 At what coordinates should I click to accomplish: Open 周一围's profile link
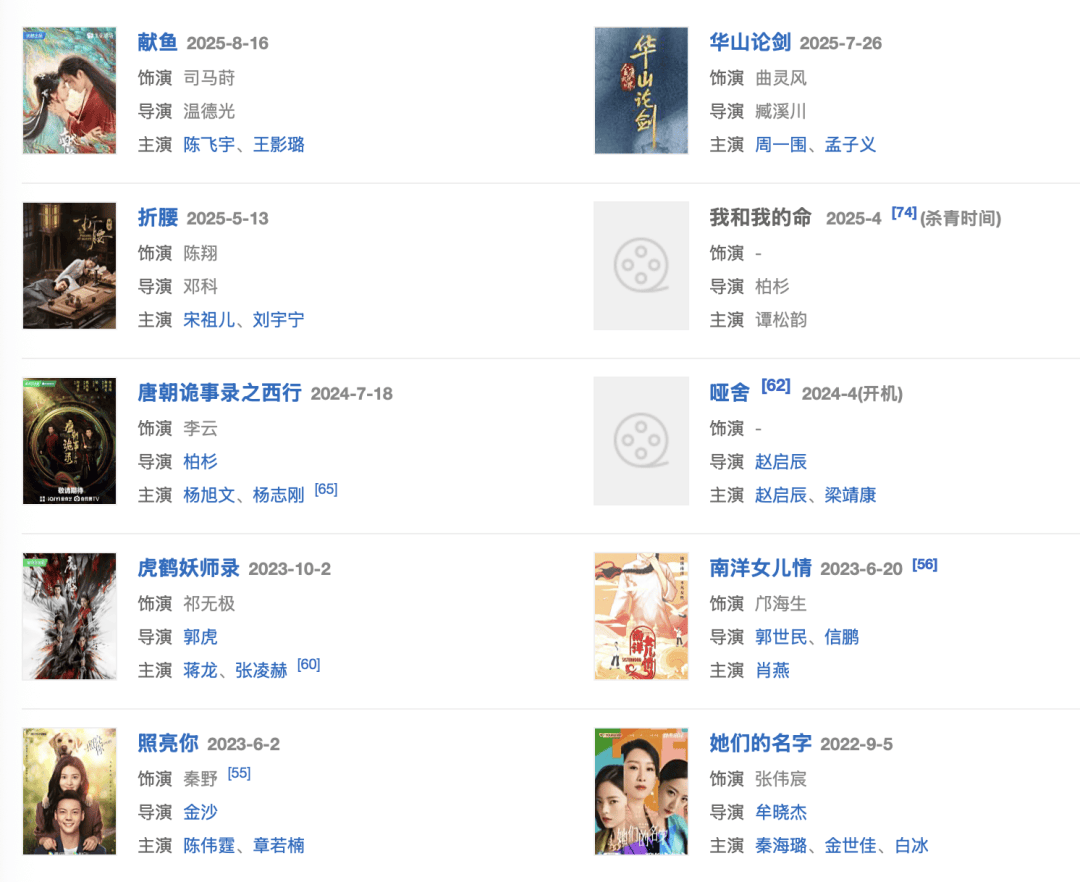pyautogui.click(x=781, y=145)
